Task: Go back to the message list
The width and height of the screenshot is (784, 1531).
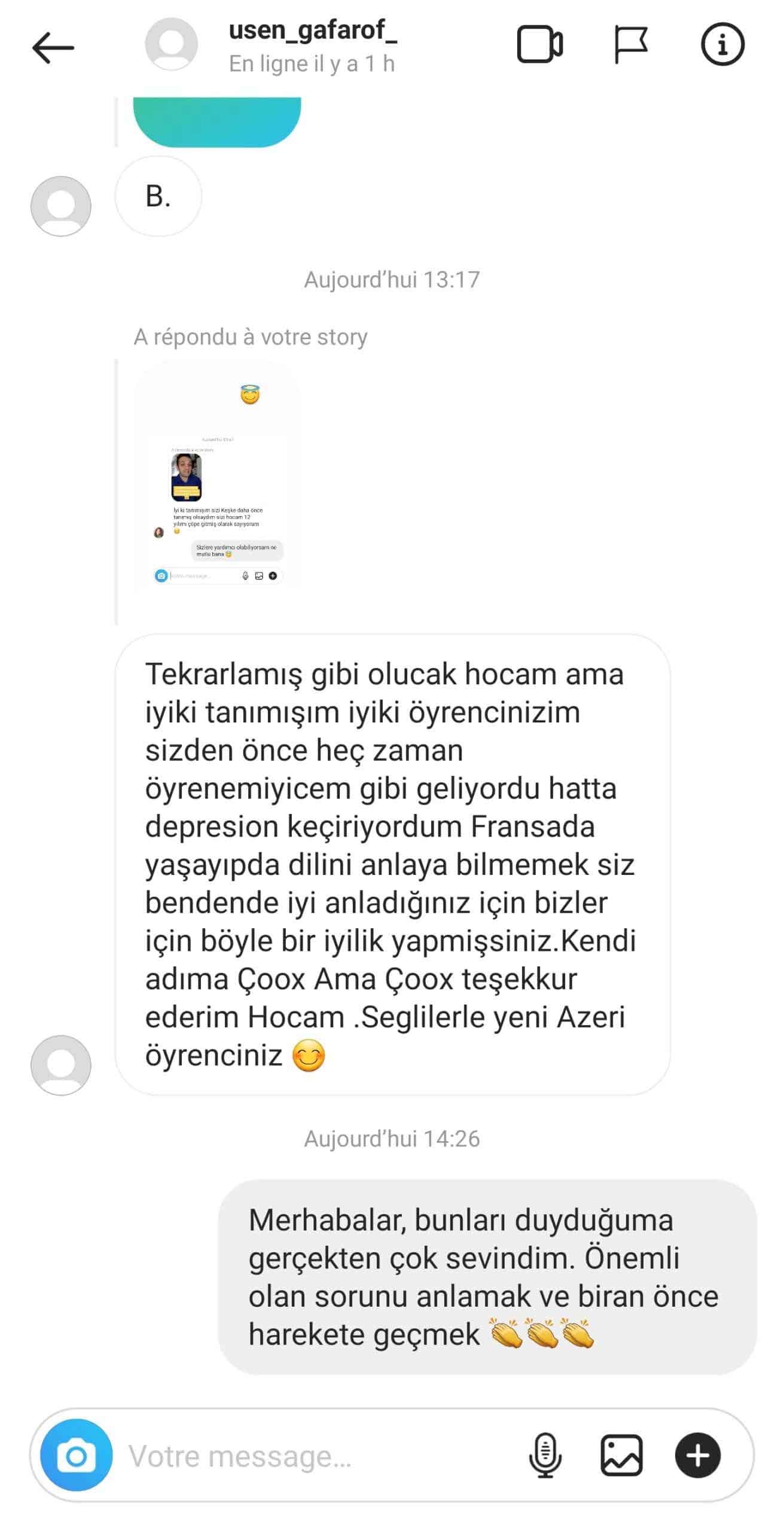Action: [53, 47]
